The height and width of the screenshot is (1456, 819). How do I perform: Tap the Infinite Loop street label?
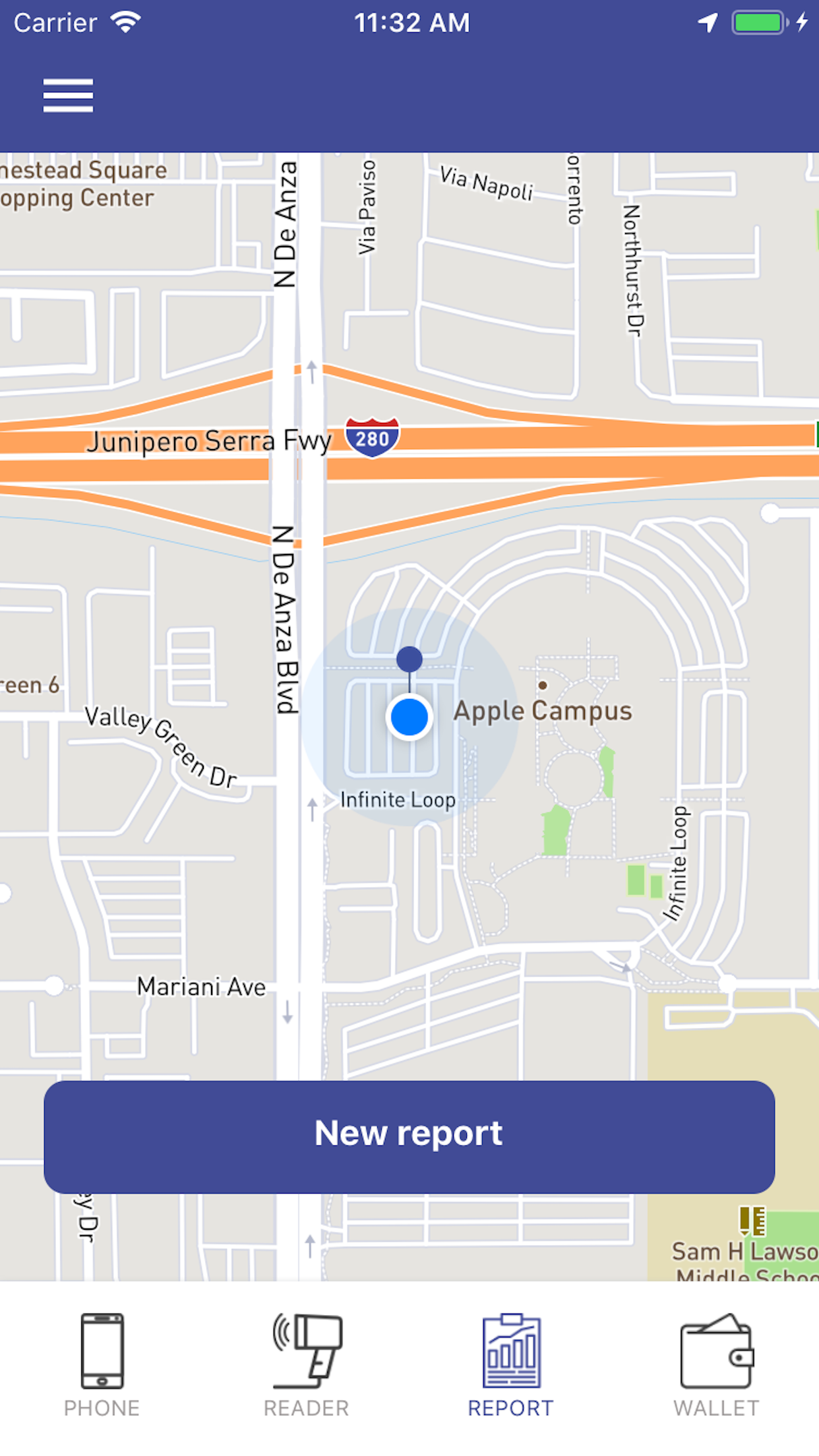pyautogui.click(x=398, y=799)
